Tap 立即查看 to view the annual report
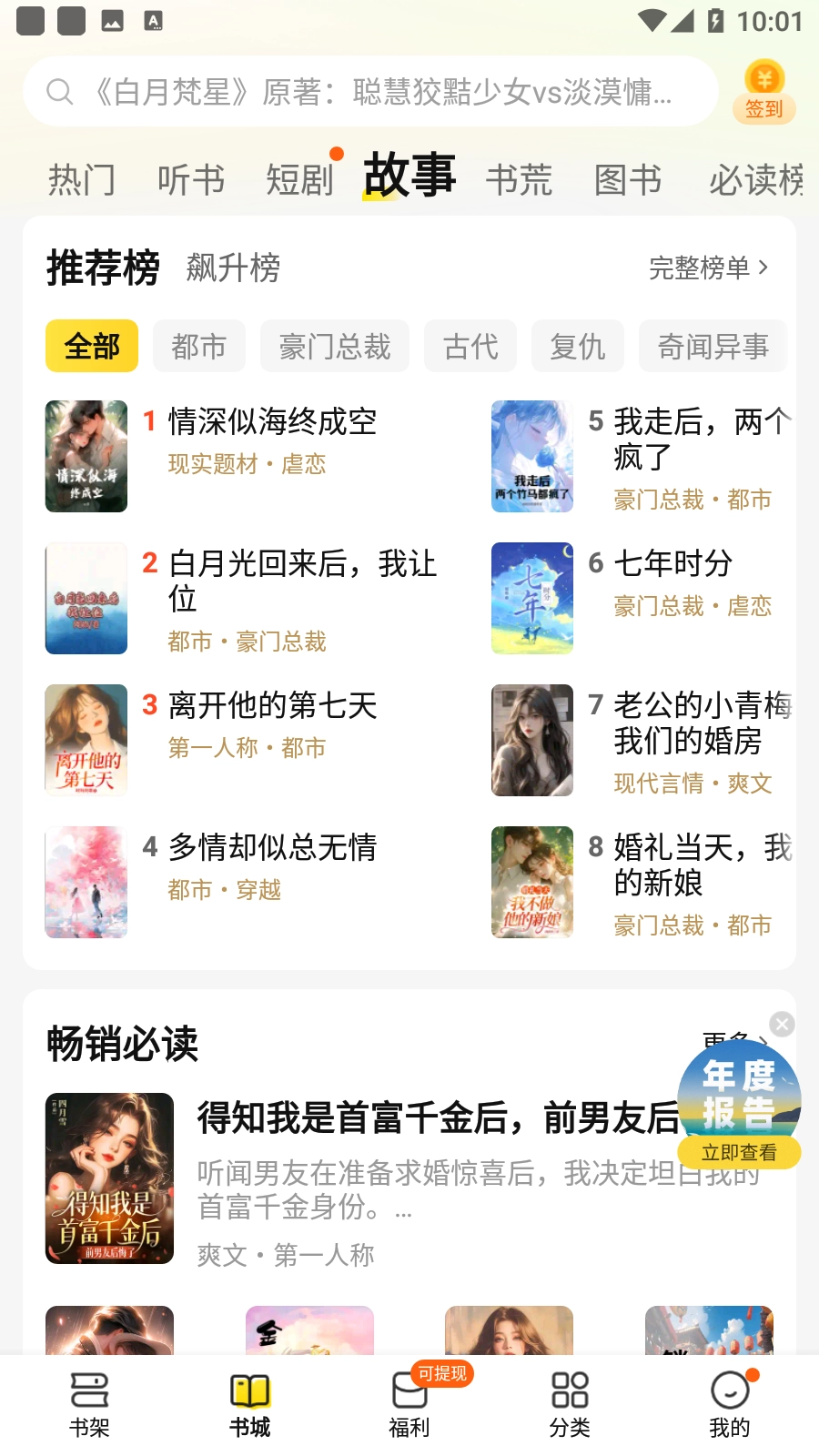Image resolution: width=819 pixels, height=1456 pixels. (739, 1152)
